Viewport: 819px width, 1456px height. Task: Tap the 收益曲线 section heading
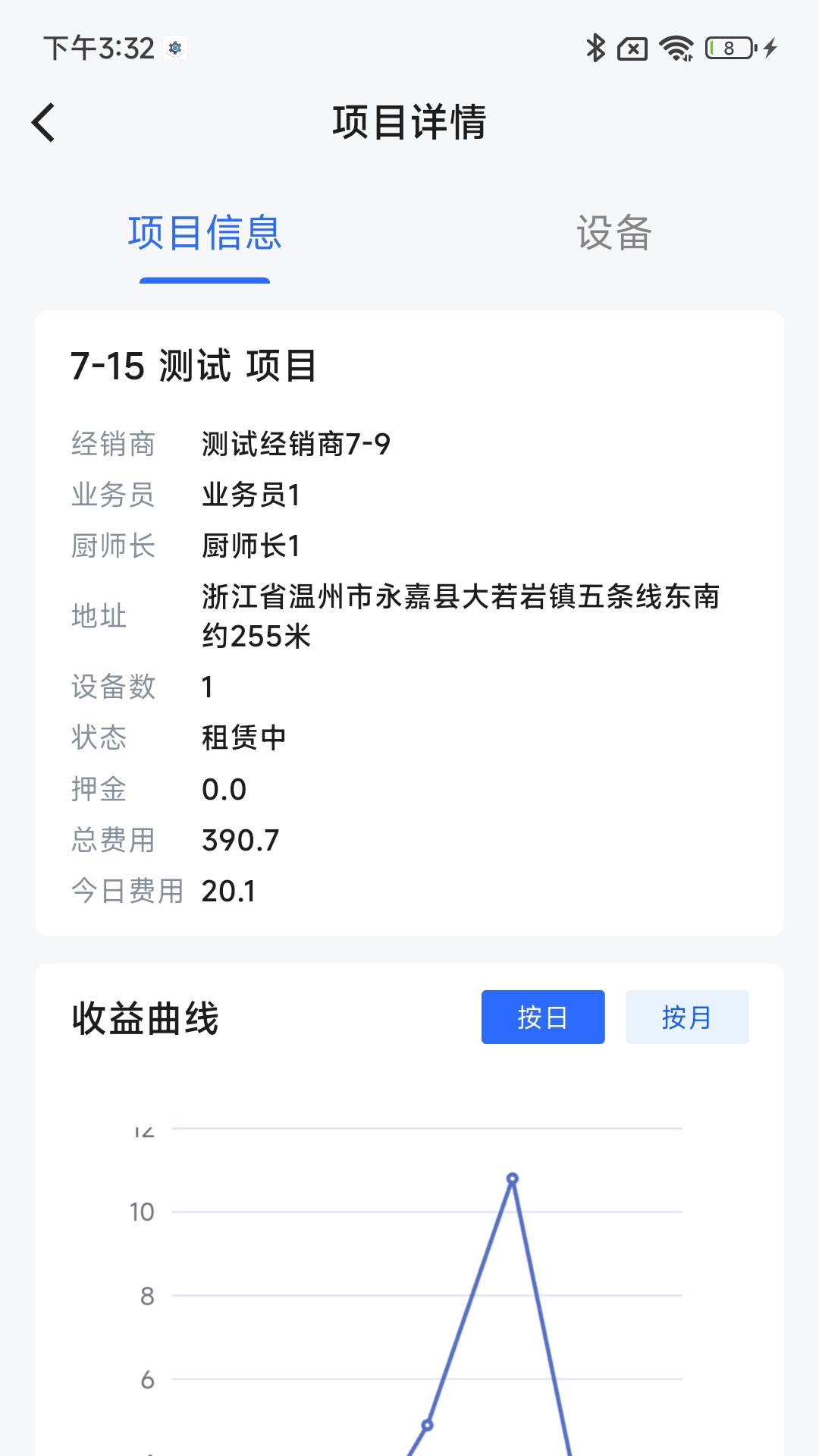[x=146, y=1019]
